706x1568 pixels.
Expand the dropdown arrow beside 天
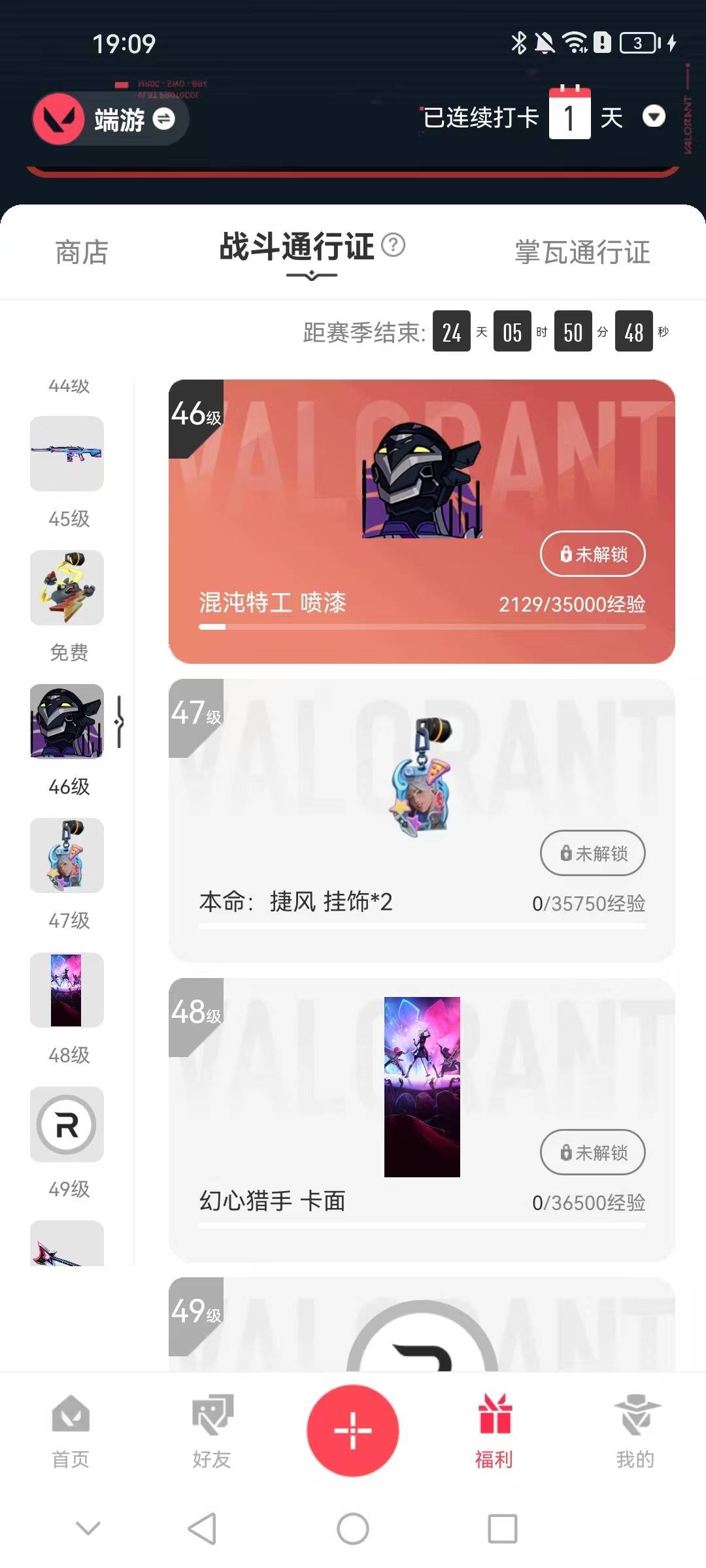coord(654,118)
